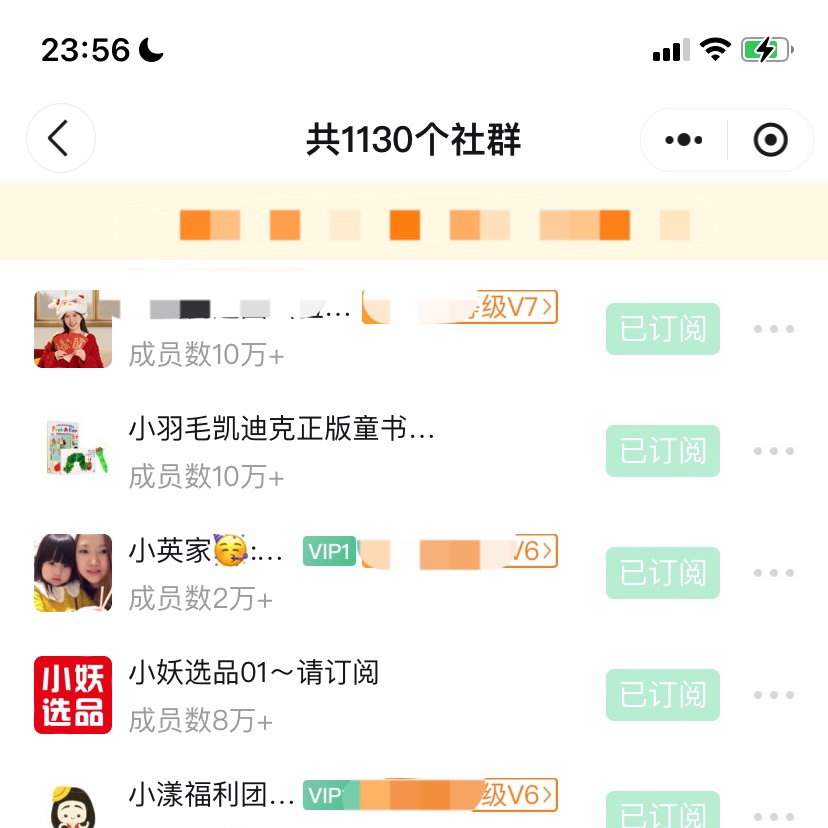This screenshot has height=828, width=828.
Task: Open the mini program three-dot menu
Action: (x=684, y=140)
